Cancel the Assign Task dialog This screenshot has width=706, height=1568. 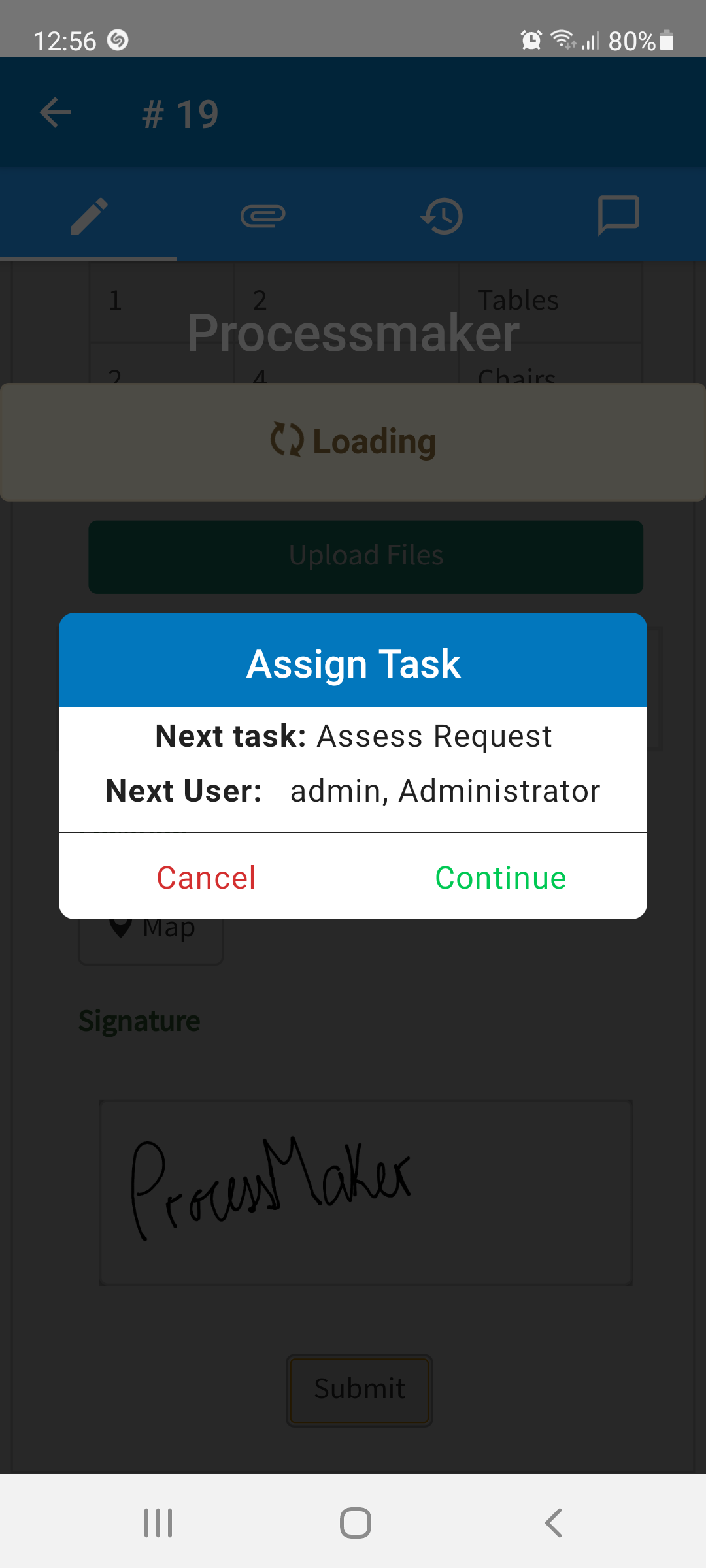(x=206, y=877)
